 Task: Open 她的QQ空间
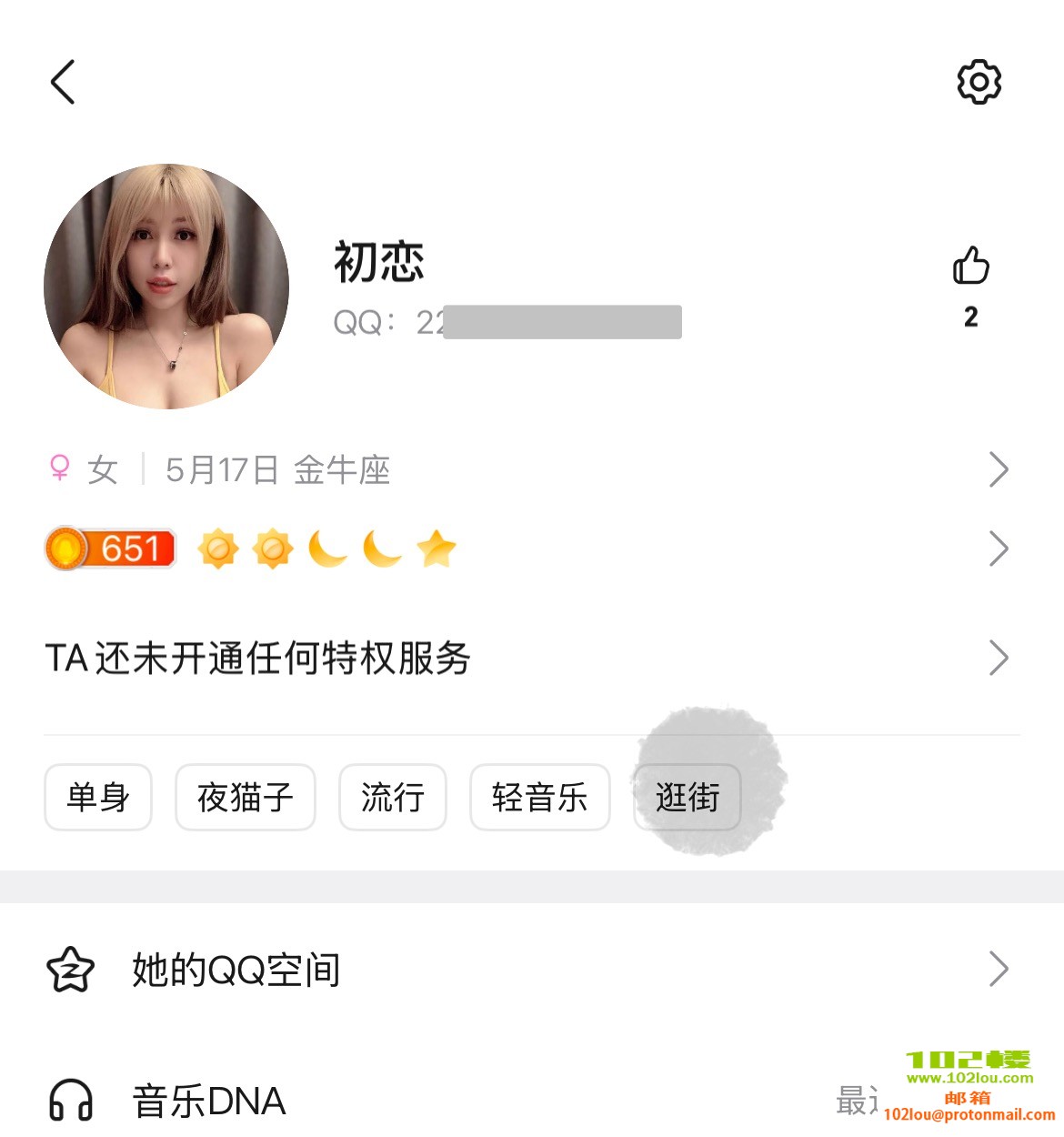pos(527,970)
